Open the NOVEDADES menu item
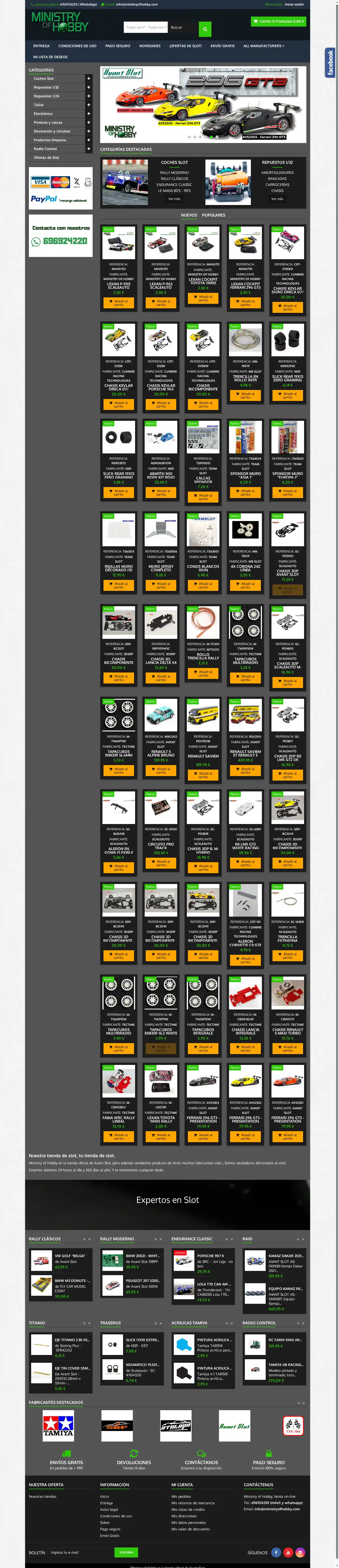 [x=150, y=46]
